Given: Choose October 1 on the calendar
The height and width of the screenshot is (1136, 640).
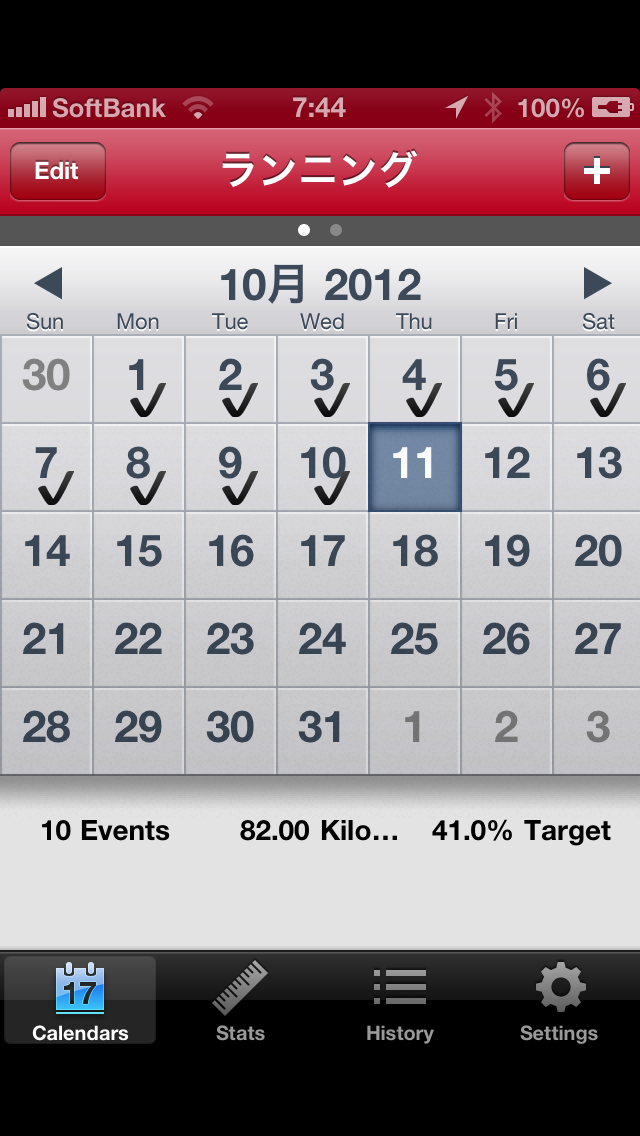Looking at the screenshot, I should pos(139,379).
